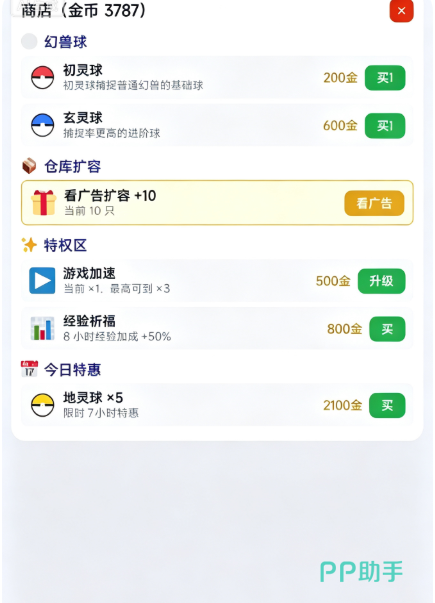Screen dimensions: 435x603
Task: Buy one 玄灵球 for 600 gold
Action: click(x=385, y=126)
